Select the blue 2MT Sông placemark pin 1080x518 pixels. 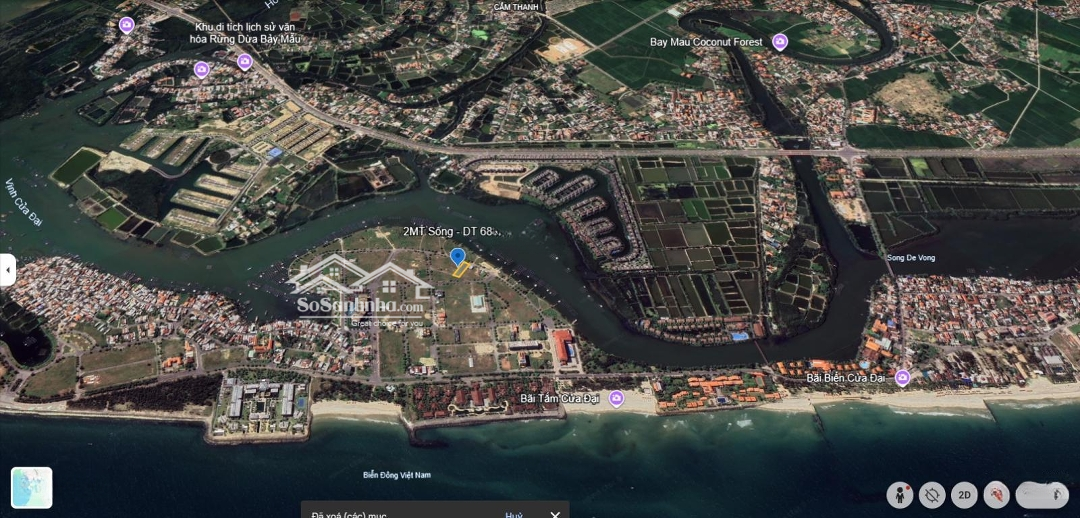(458, 257)
